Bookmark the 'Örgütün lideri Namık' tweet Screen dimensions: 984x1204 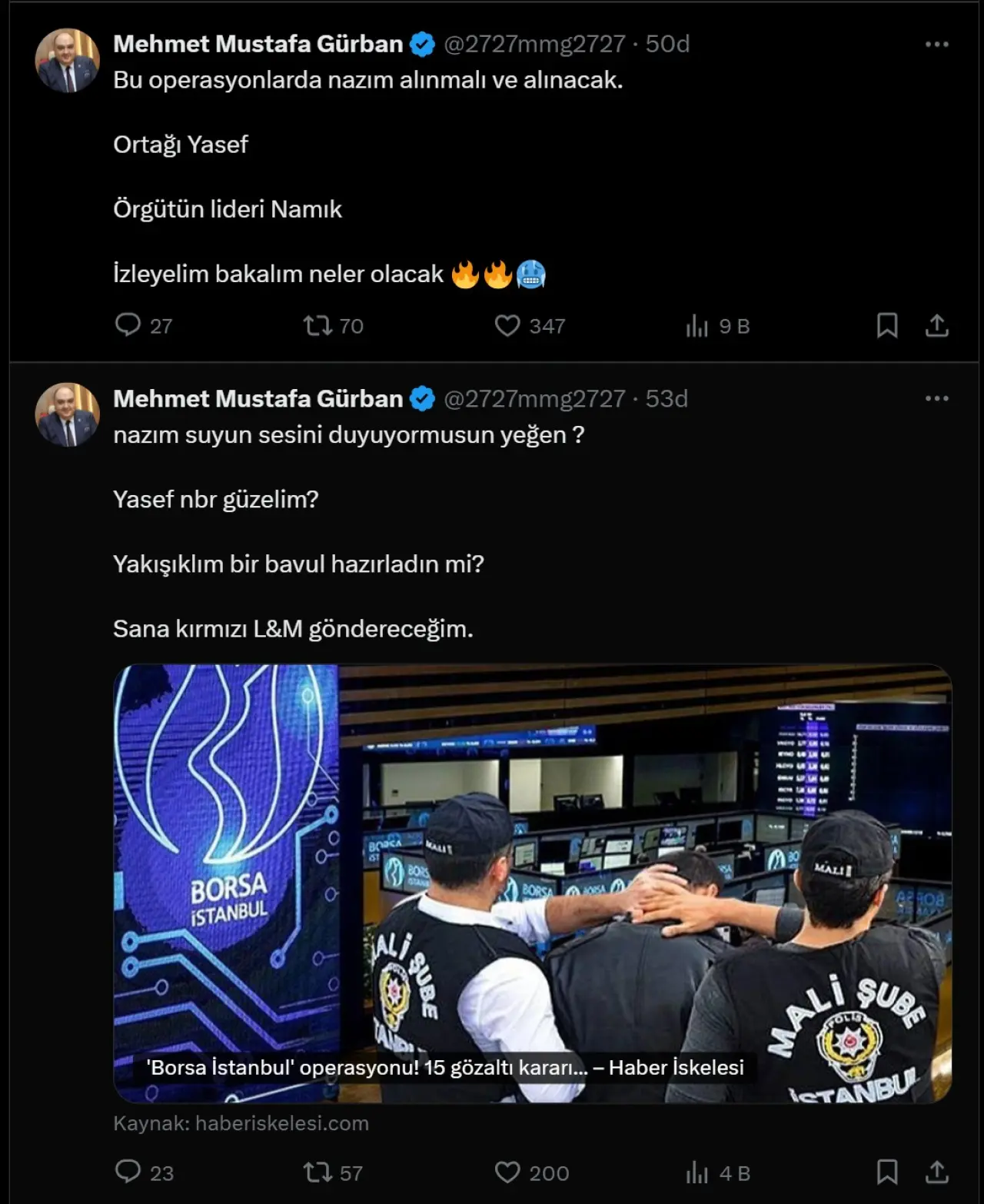coord(887,325)
